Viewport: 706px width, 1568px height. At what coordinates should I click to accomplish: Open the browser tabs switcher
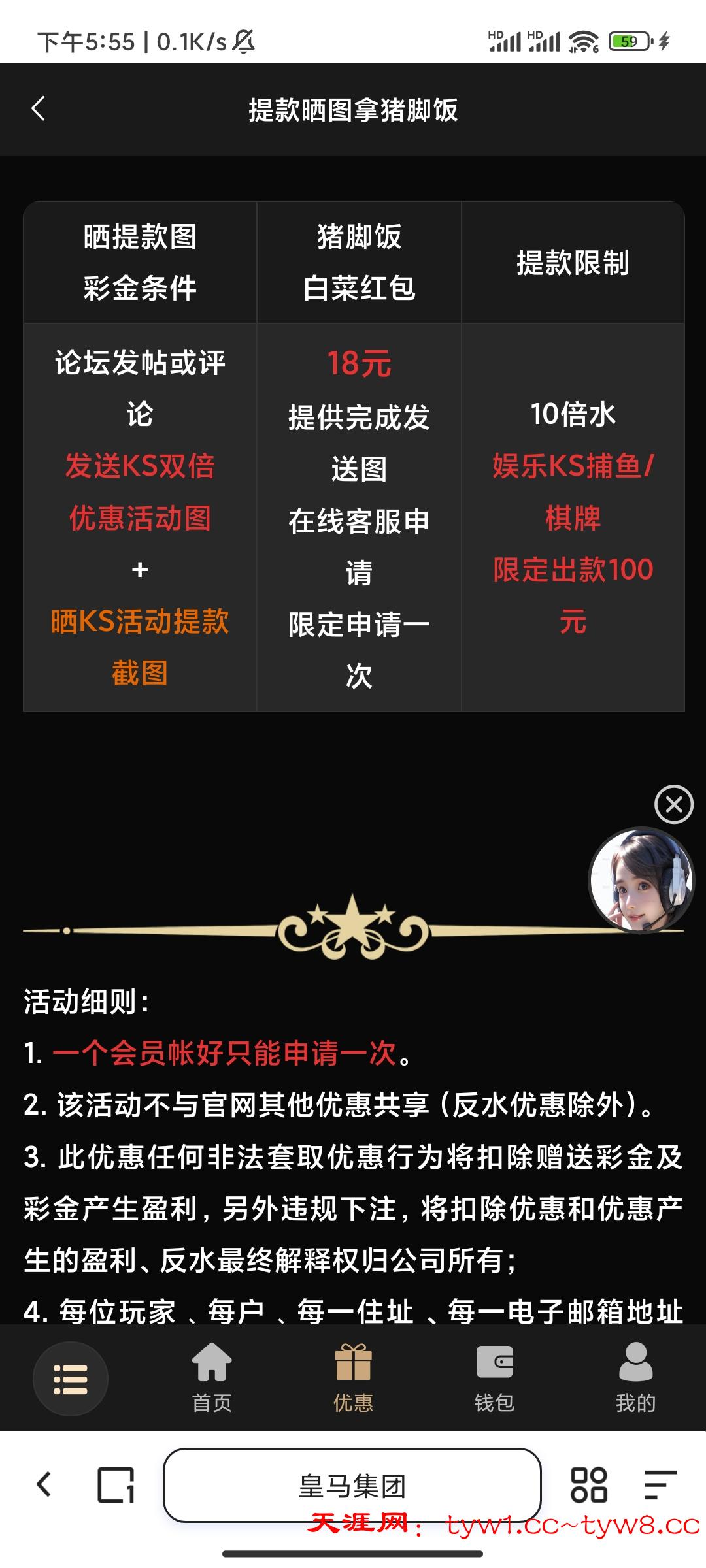(116, 1484)
